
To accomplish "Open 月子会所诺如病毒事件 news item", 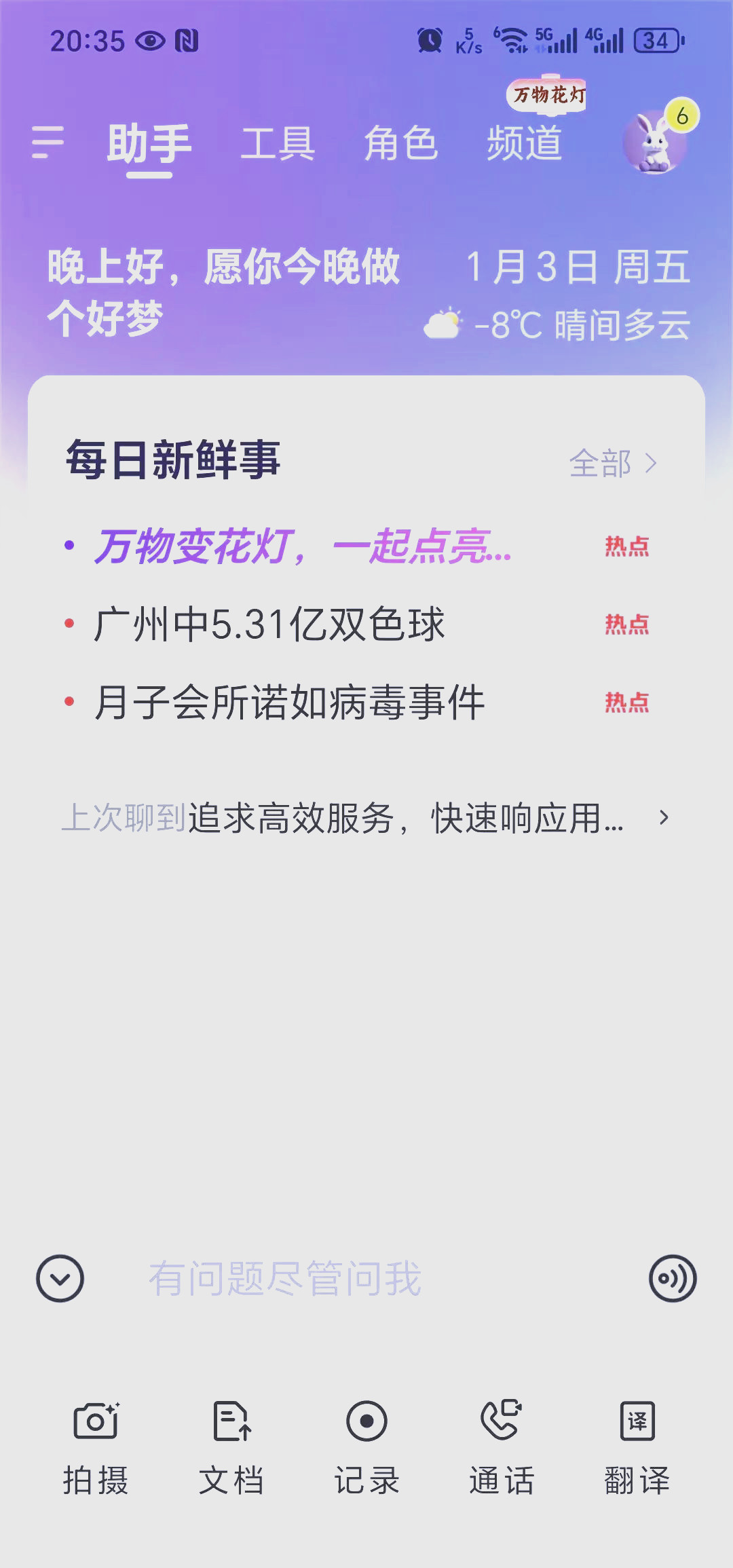I will (290, 703).
